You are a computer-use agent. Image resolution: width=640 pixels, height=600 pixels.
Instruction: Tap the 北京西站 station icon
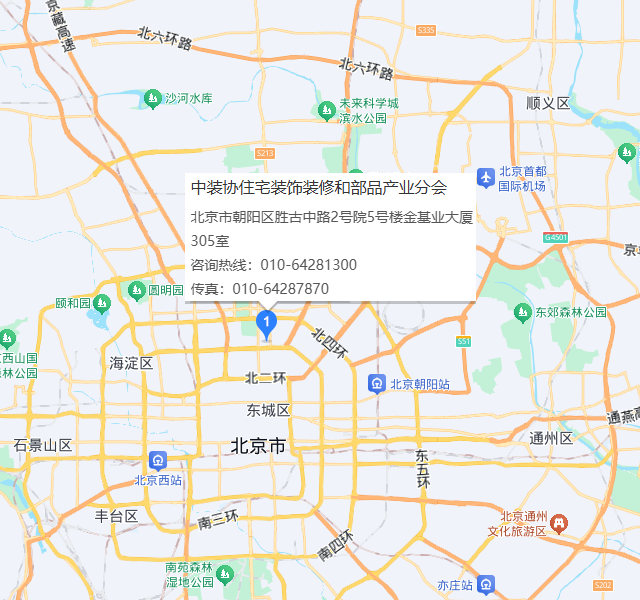(x=158, y=460)
